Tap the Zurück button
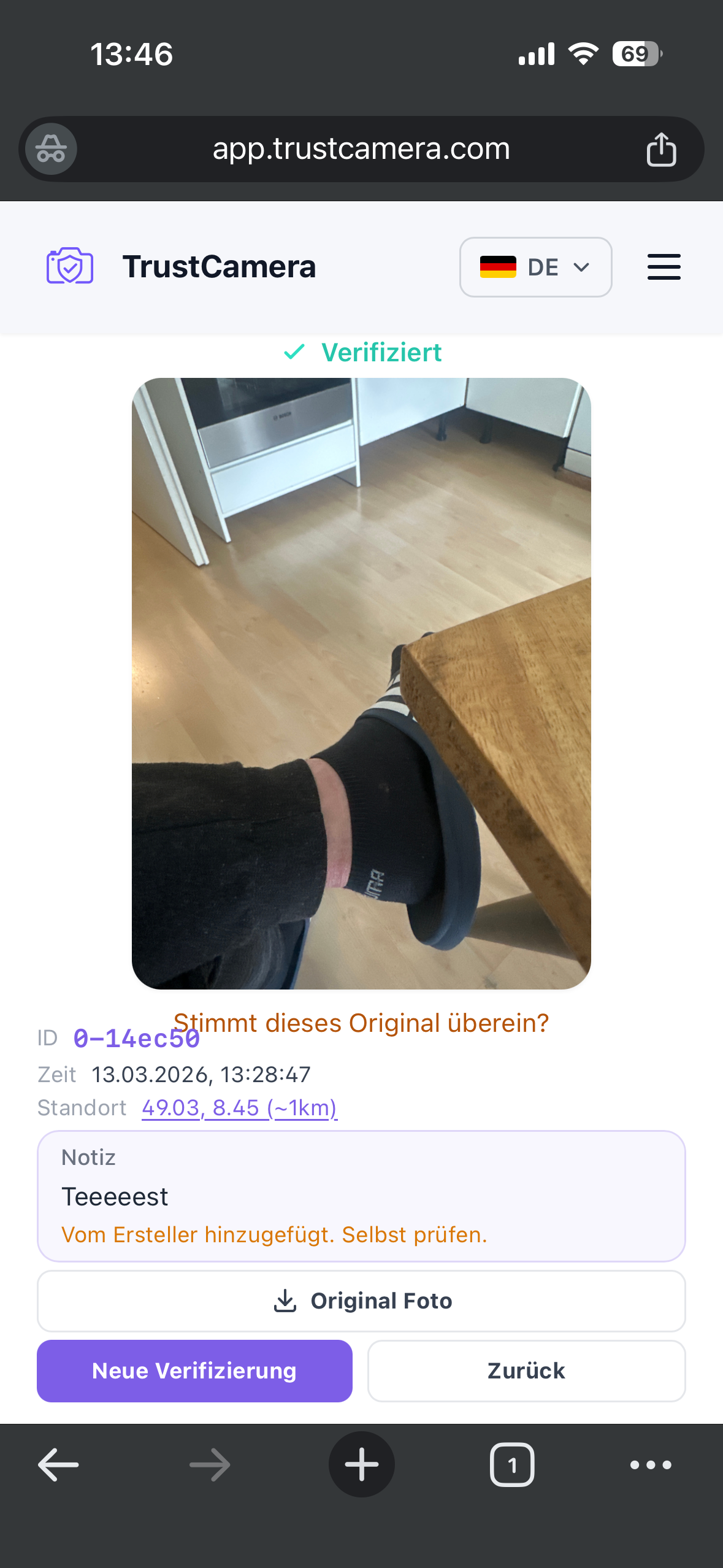The image size is (723, 1568). click(x=526, y=1371)
